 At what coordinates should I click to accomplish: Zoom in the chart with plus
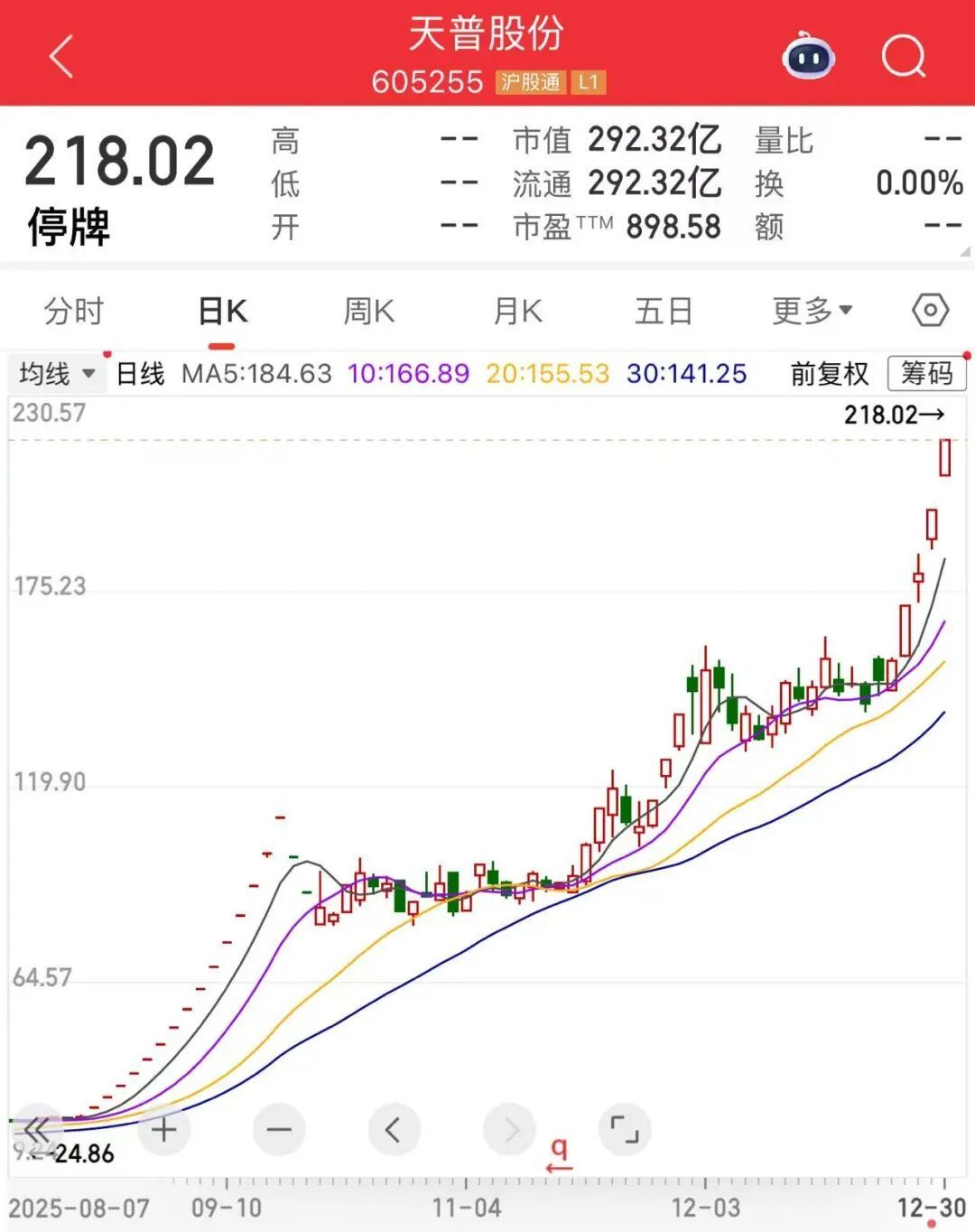[164, 1130]
